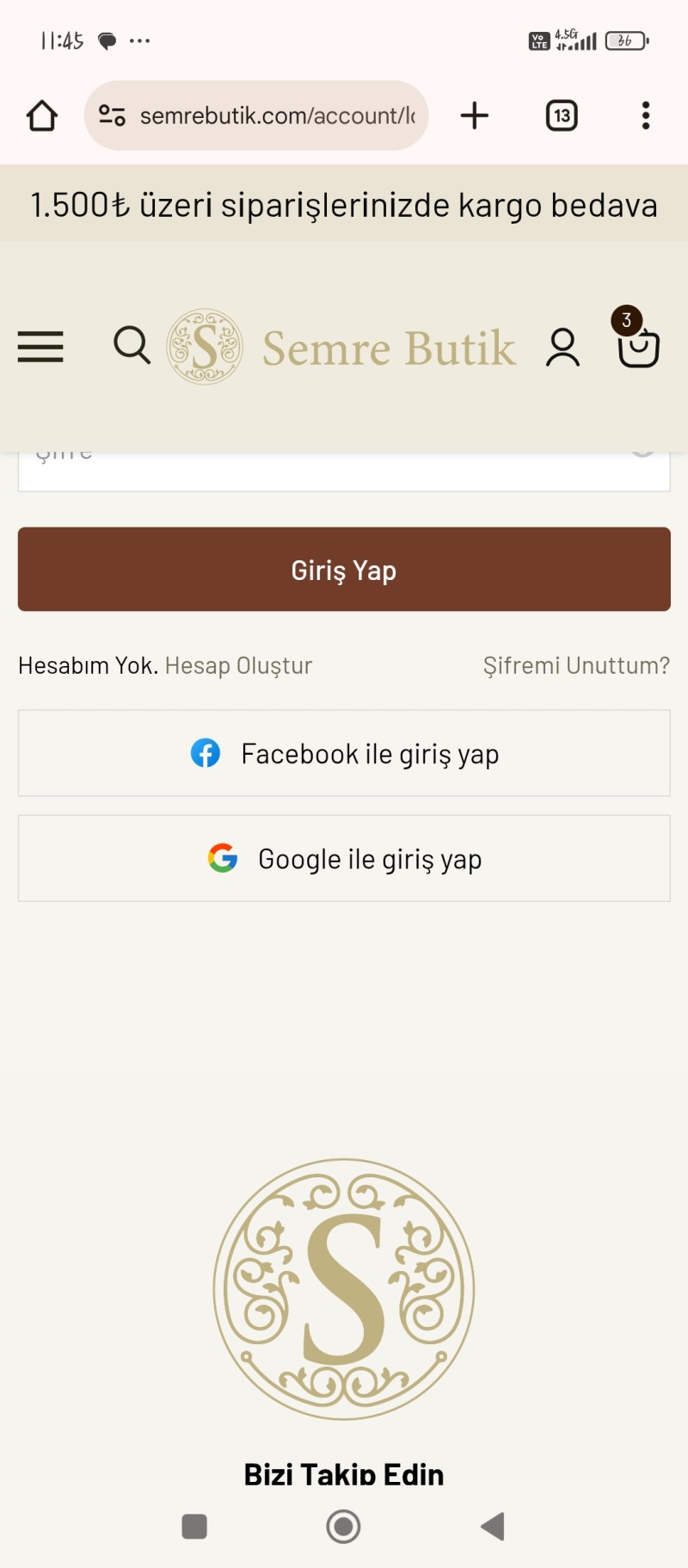Open a new browser tab

pyautogui.click(x=475, y=115)
